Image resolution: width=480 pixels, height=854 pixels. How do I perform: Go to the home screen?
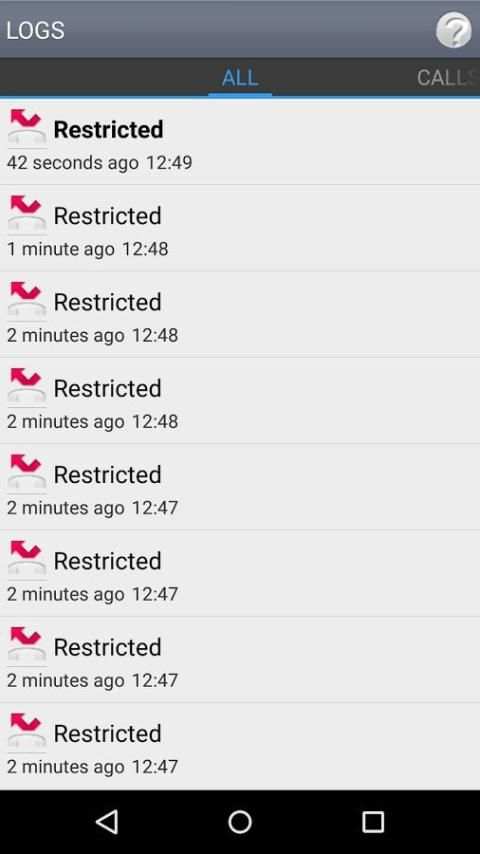pyautogui.click(x=240, y=821)
